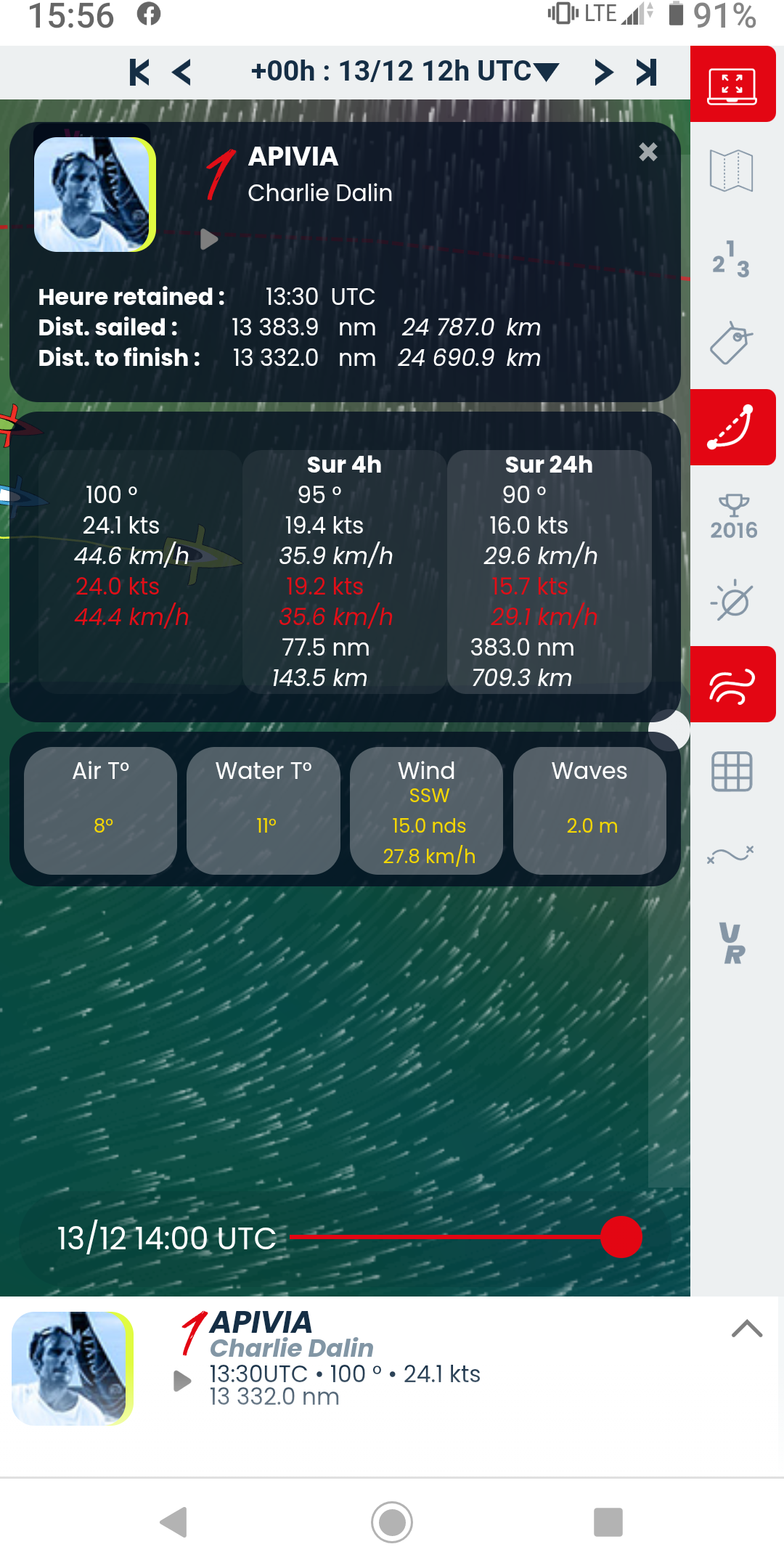Image resolution: width=784 pixels, height=1568 pixels.
Task: Show the 2016 trophy reference
Action: coord(733,517)
